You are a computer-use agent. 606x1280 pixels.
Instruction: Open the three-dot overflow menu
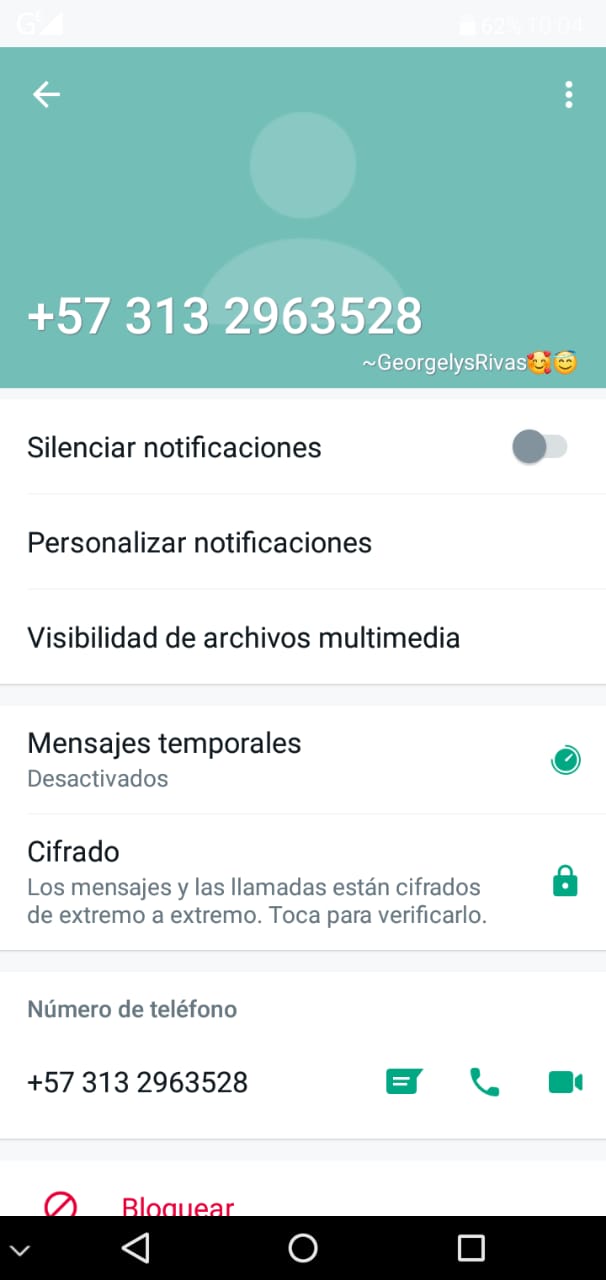click(568, 95)
